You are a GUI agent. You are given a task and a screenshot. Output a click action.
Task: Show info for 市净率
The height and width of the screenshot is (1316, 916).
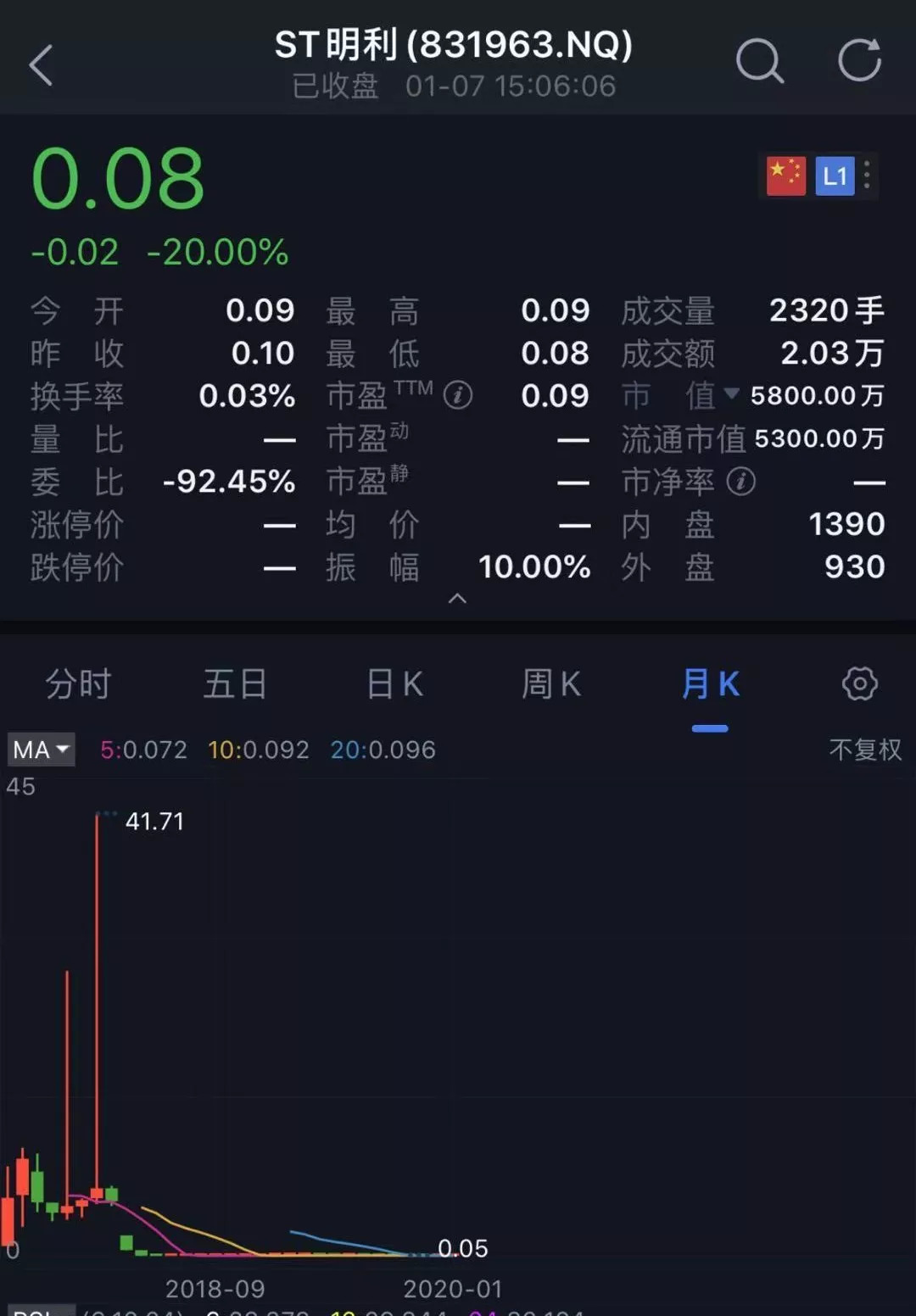coord(740,482)
